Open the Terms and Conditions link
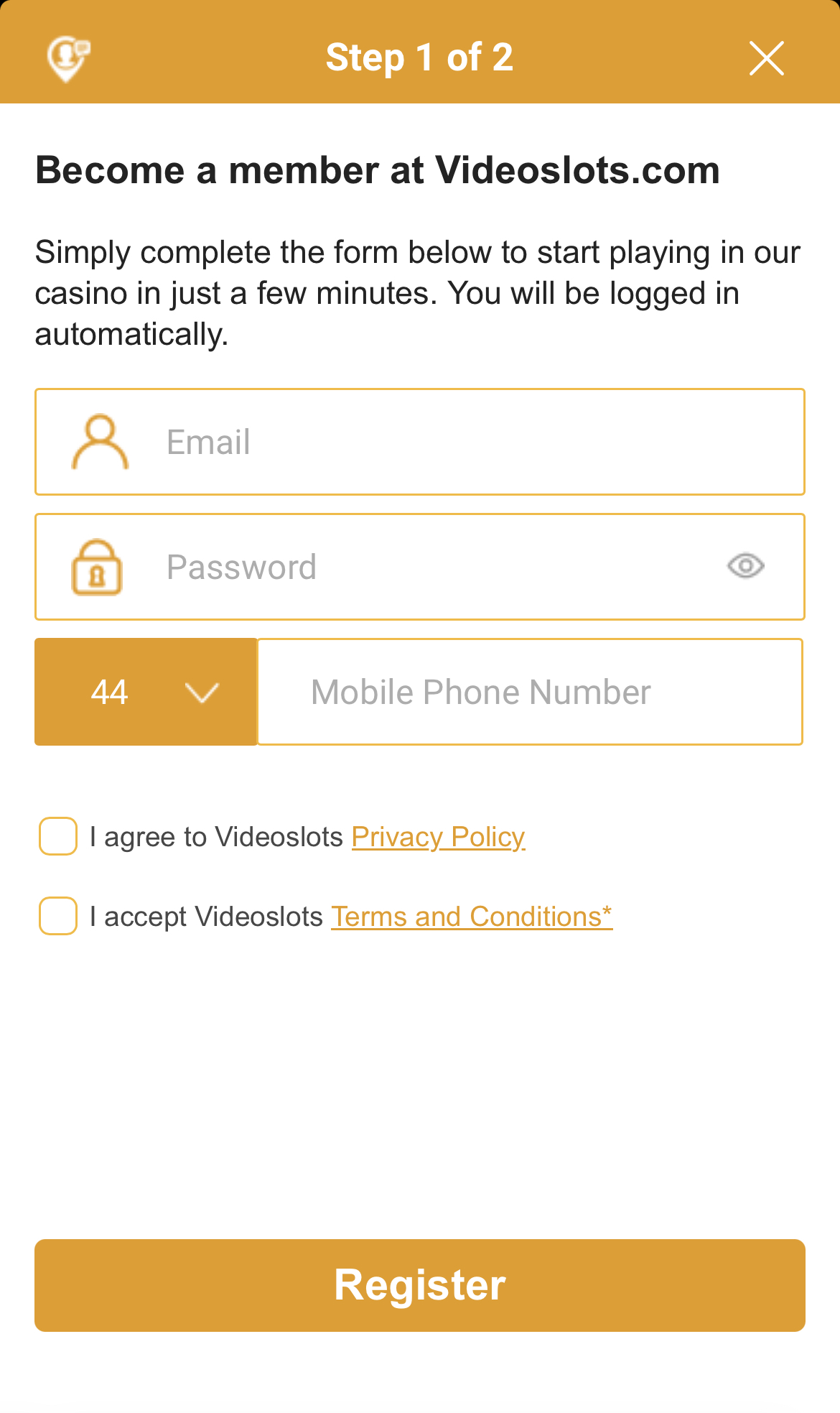840x1413 pixels. click(x=471, y=916)
